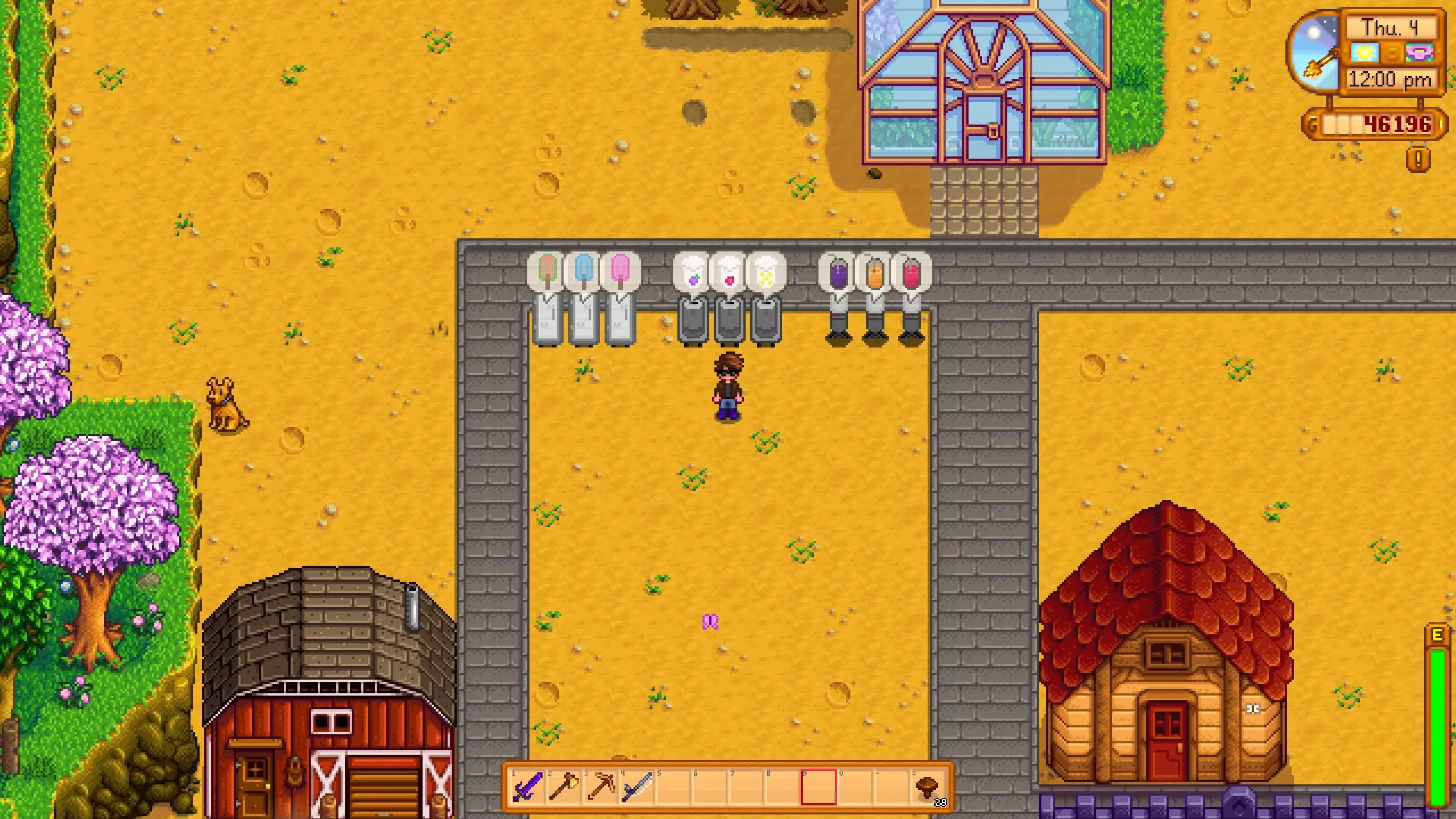Open the red coop door

(1167, 739)
